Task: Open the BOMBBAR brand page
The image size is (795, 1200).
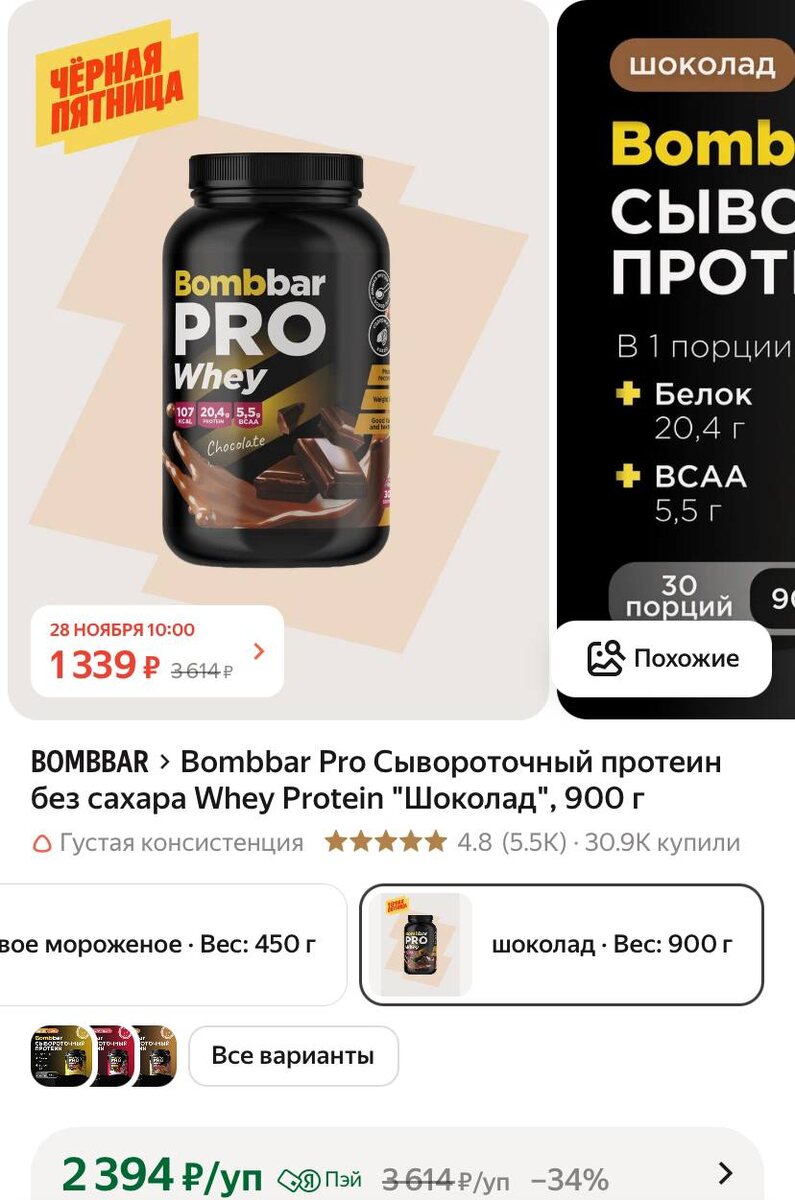Action: click(90, 762)
